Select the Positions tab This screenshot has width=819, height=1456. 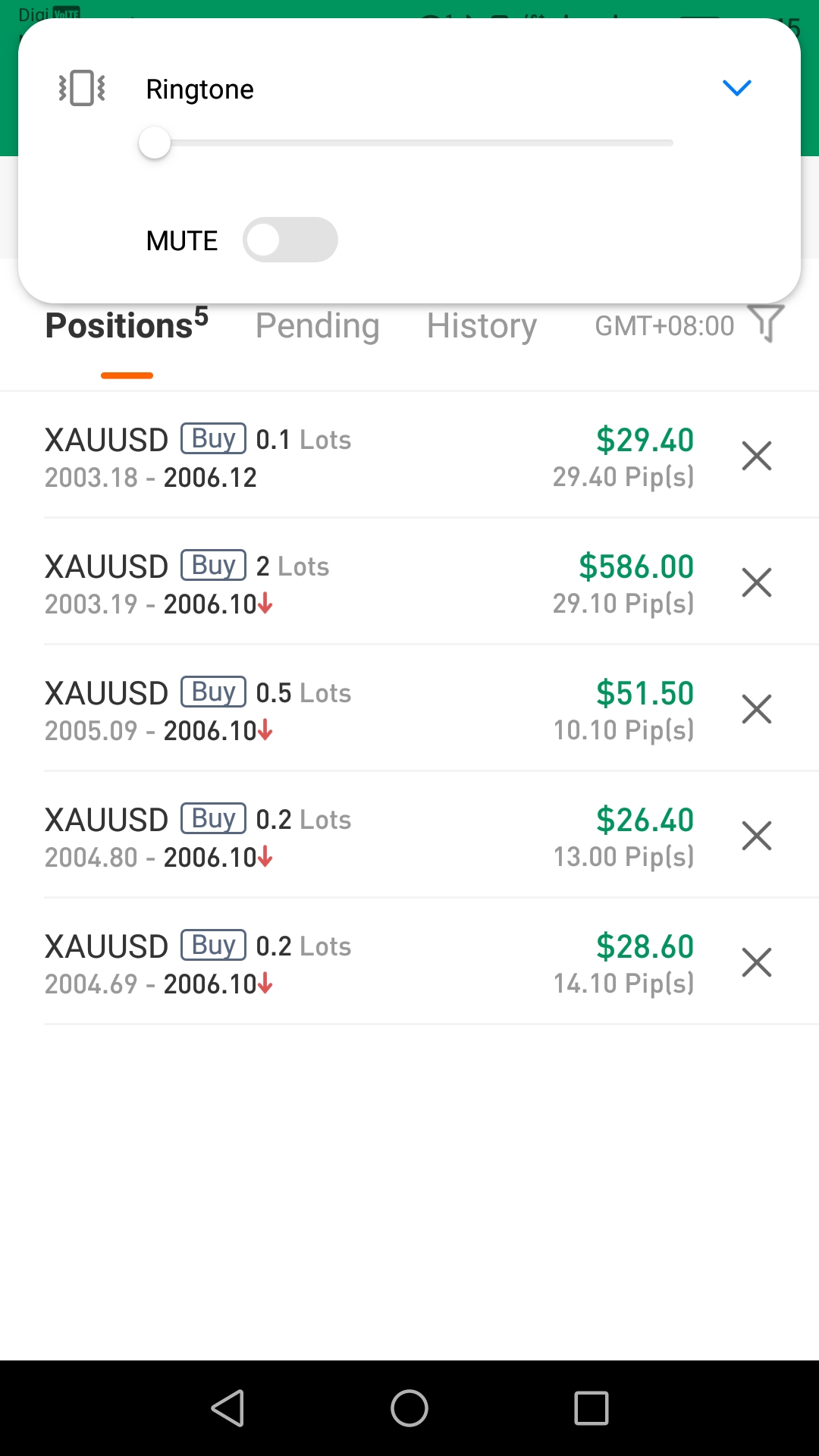[x=127, y=325]
